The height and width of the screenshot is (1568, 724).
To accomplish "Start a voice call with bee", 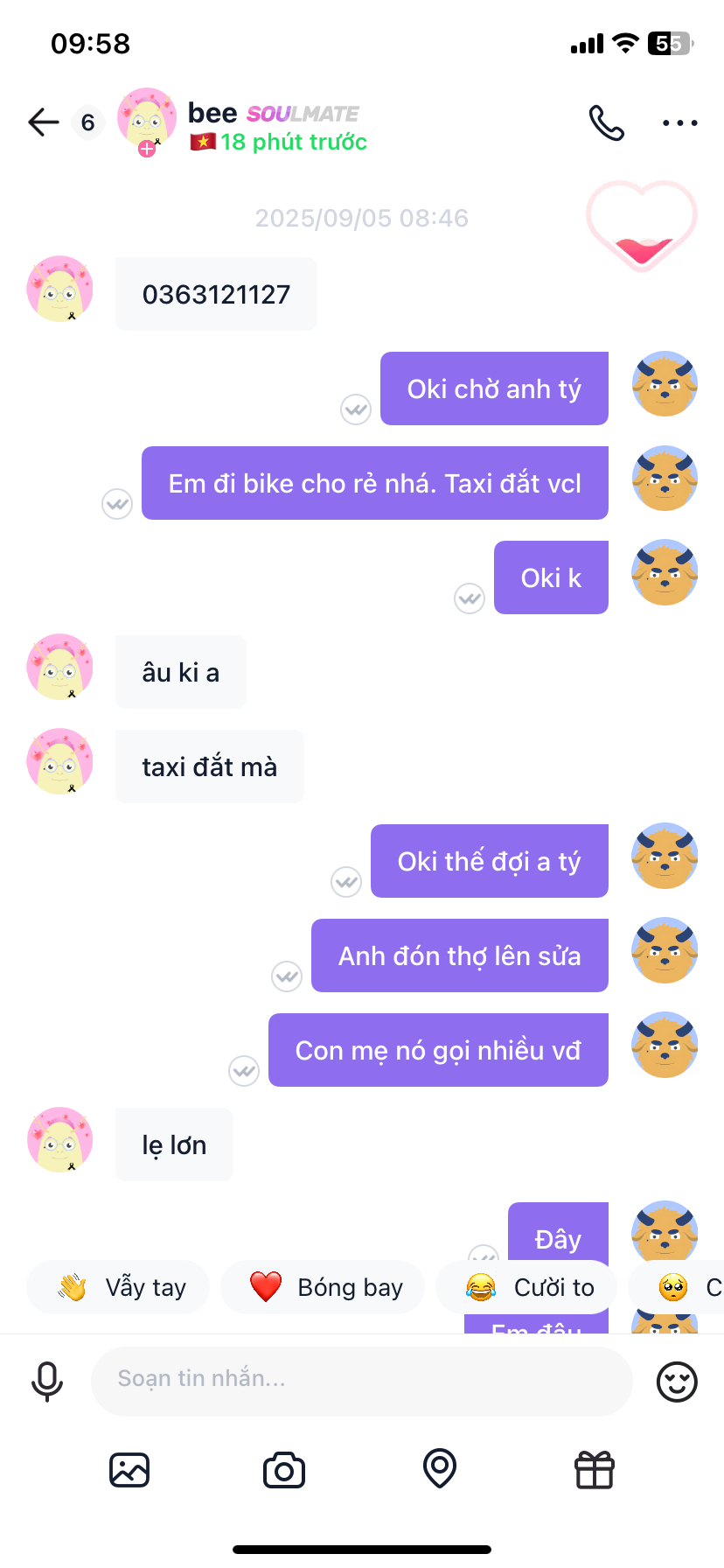I will point(606,123).
